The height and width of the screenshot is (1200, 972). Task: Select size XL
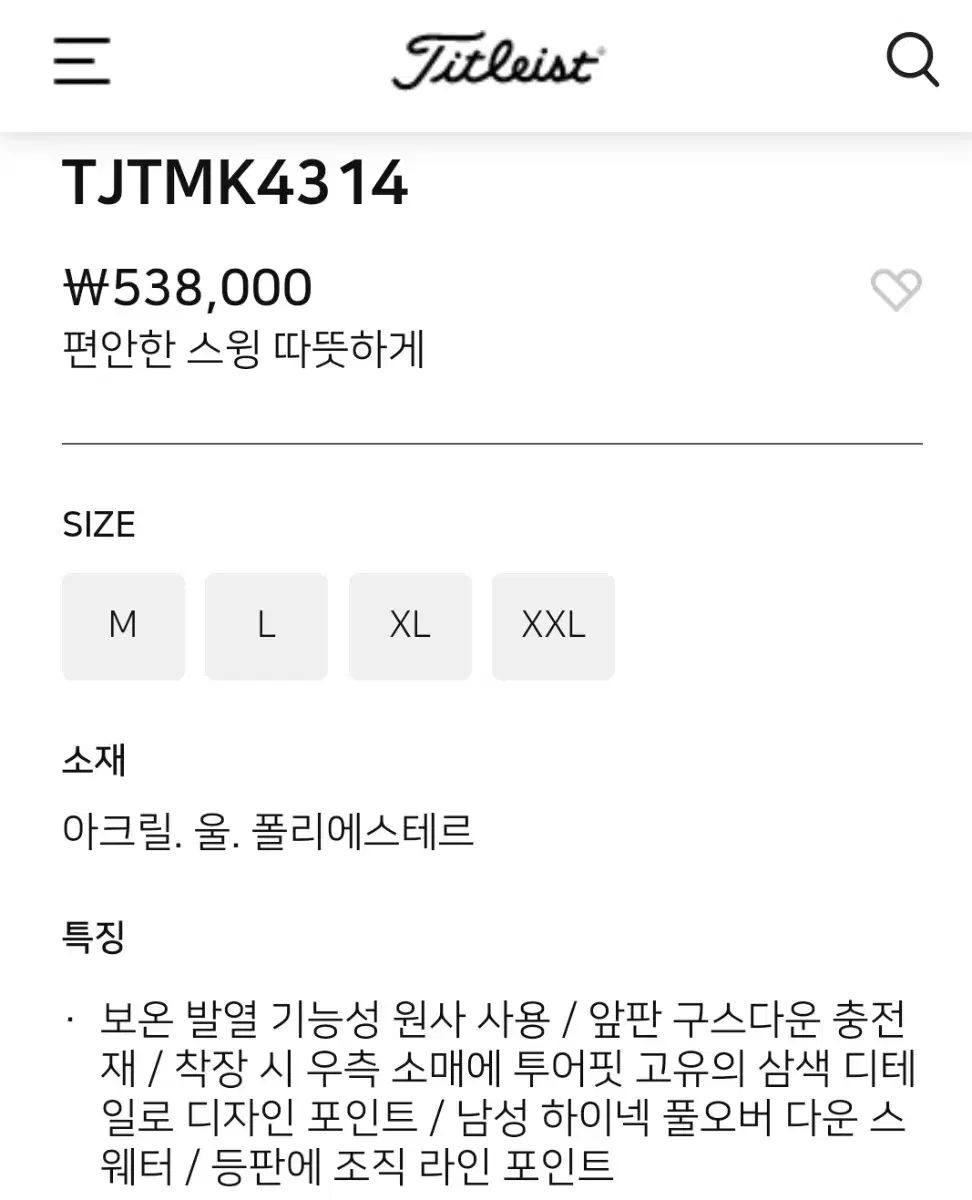(x=410, y=626)
